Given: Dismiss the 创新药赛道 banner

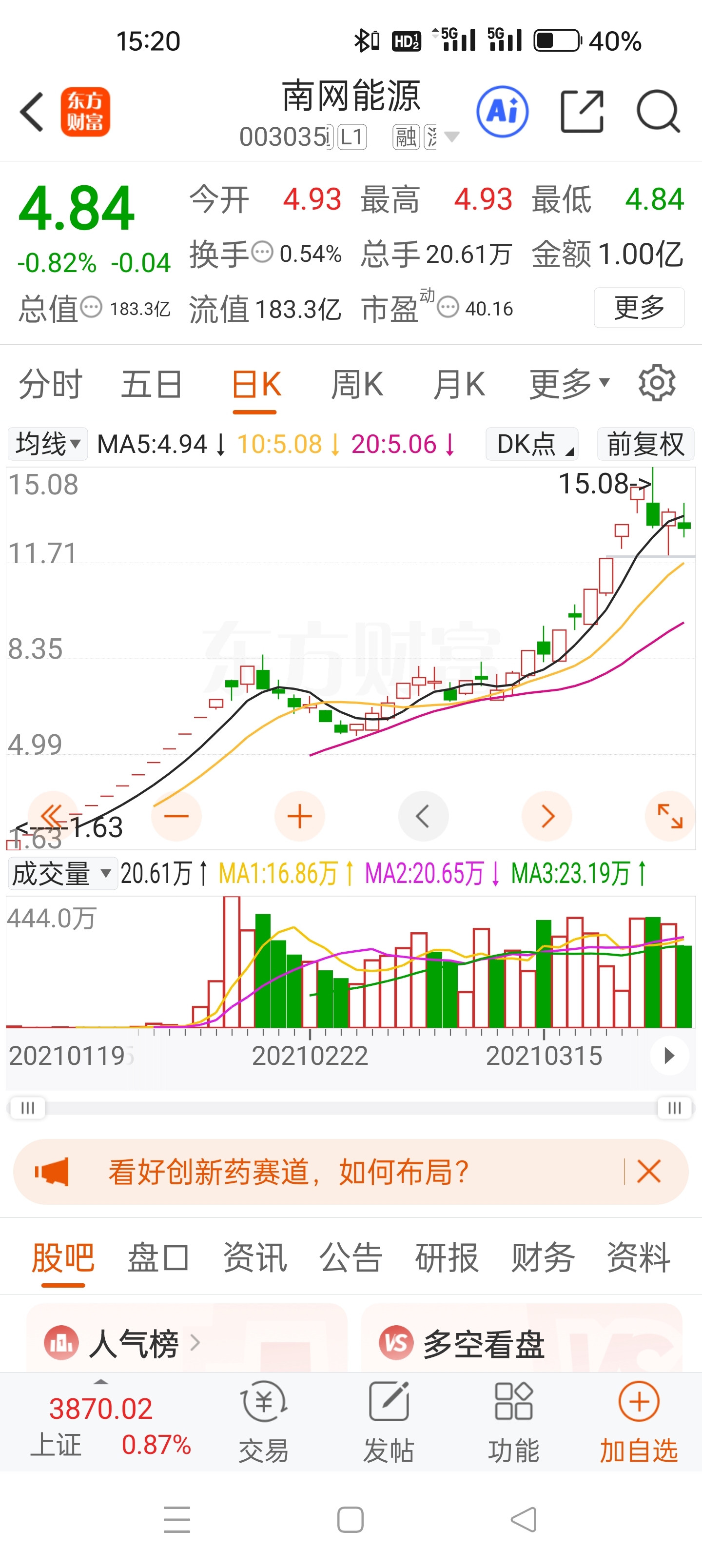Looking at the screenshot, I should 648,1172.
